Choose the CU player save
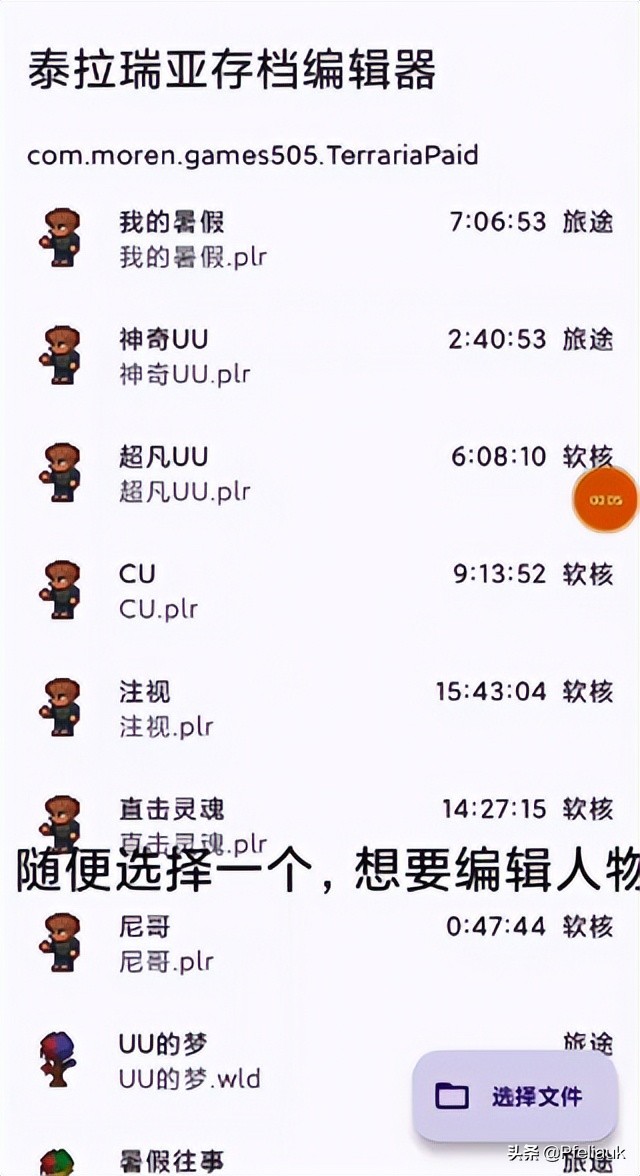 click(320, 590)
